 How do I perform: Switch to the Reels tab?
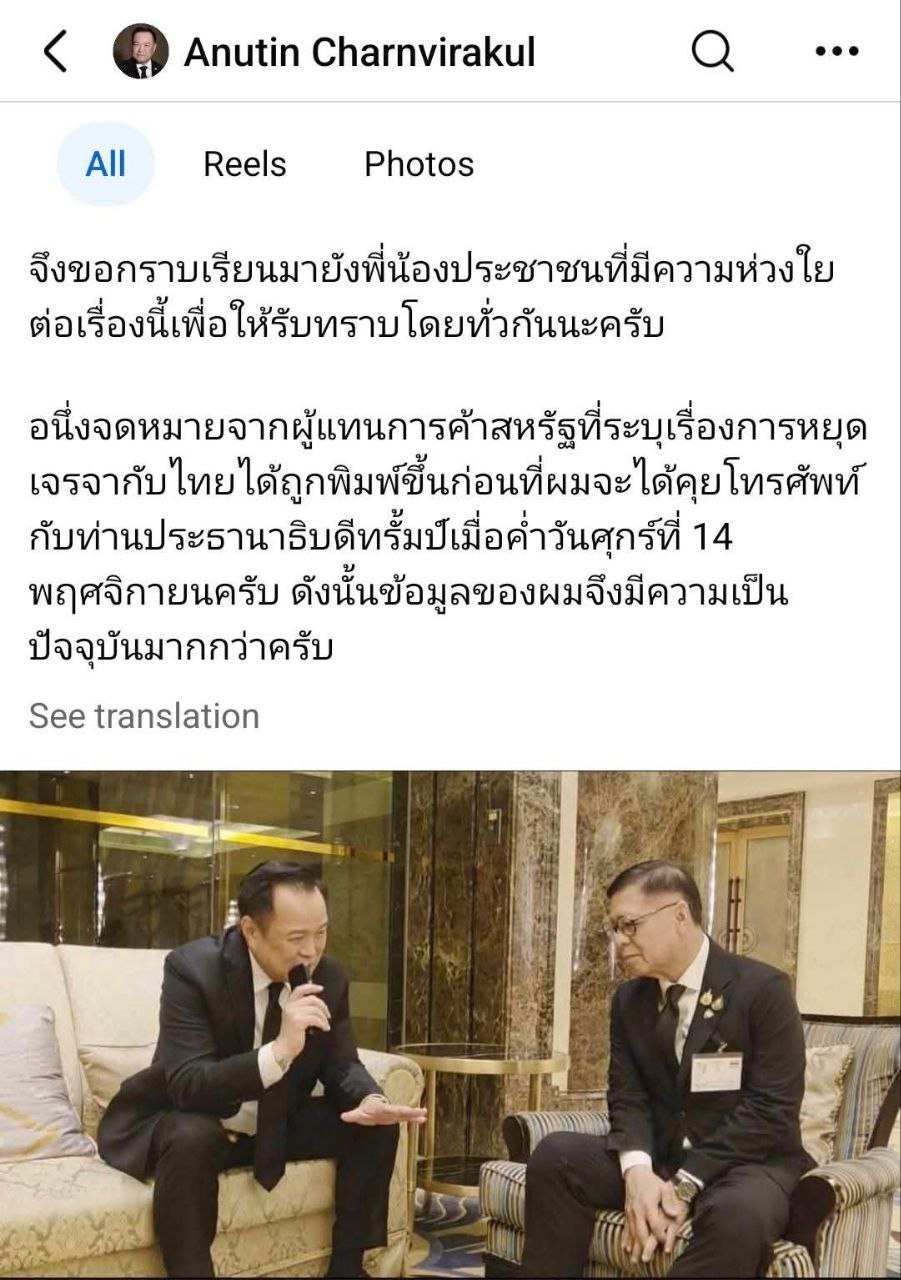click(244, 164)
